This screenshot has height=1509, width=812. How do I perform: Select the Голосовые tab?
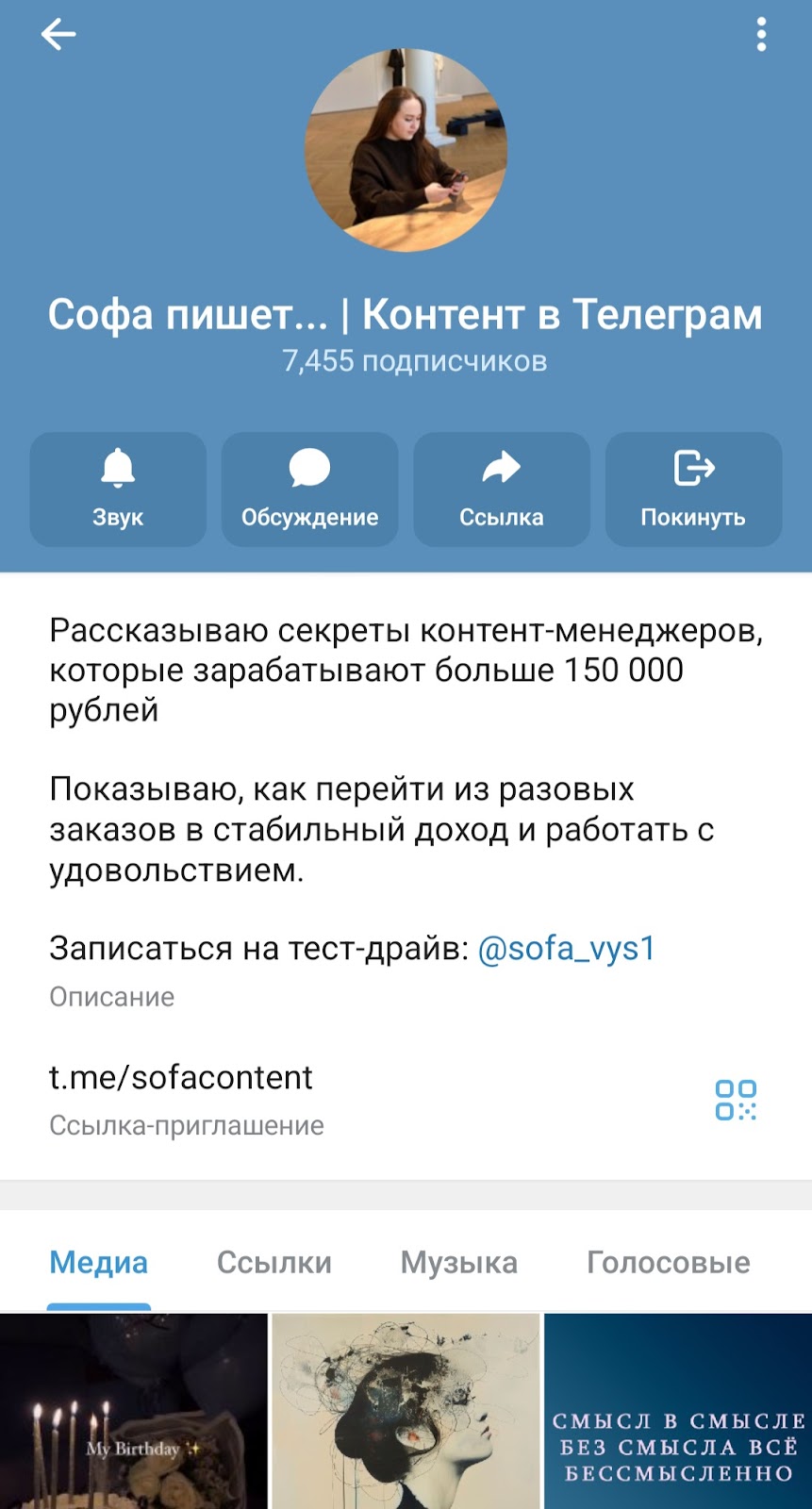tap(667, 1261)
